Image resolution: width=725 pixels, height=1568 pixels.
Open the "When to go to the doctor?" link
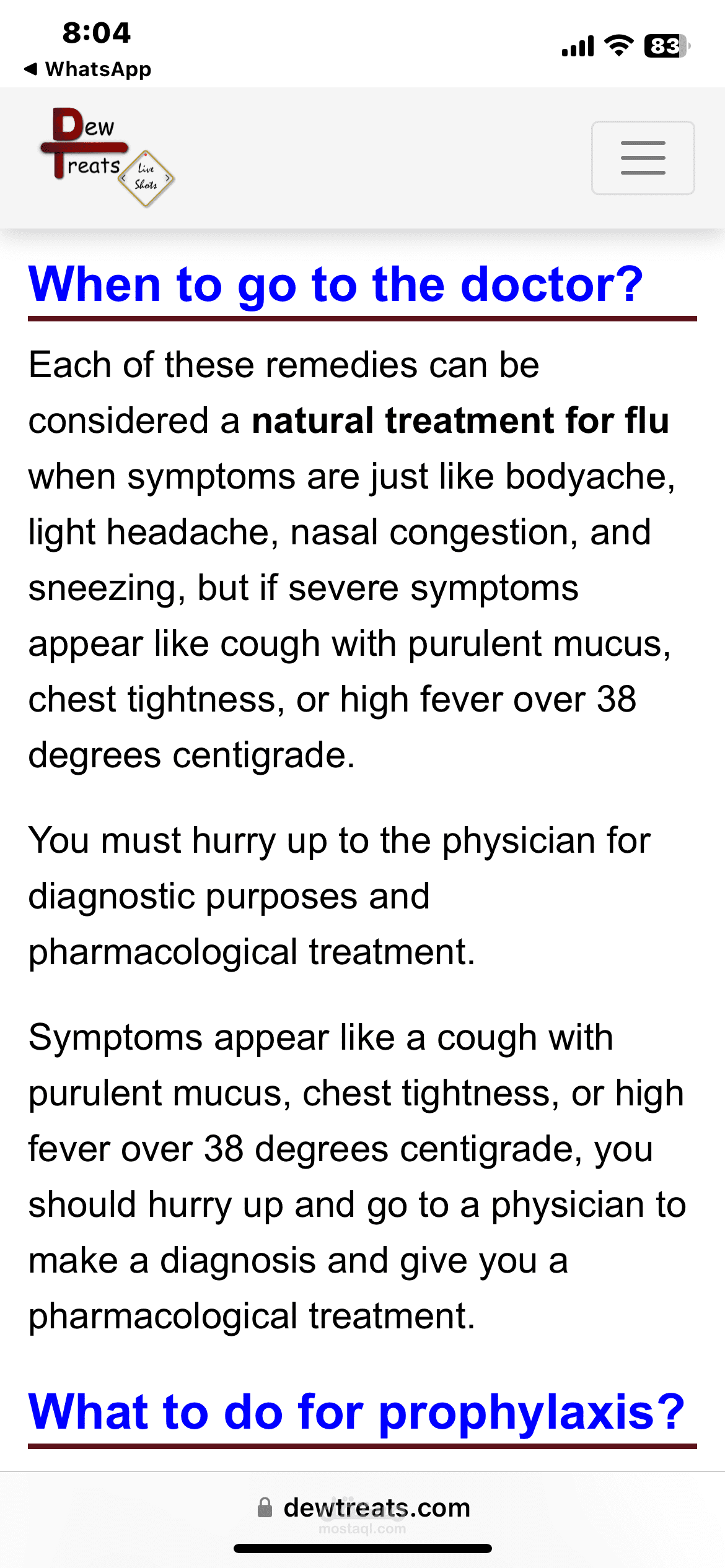click(336, 284)
